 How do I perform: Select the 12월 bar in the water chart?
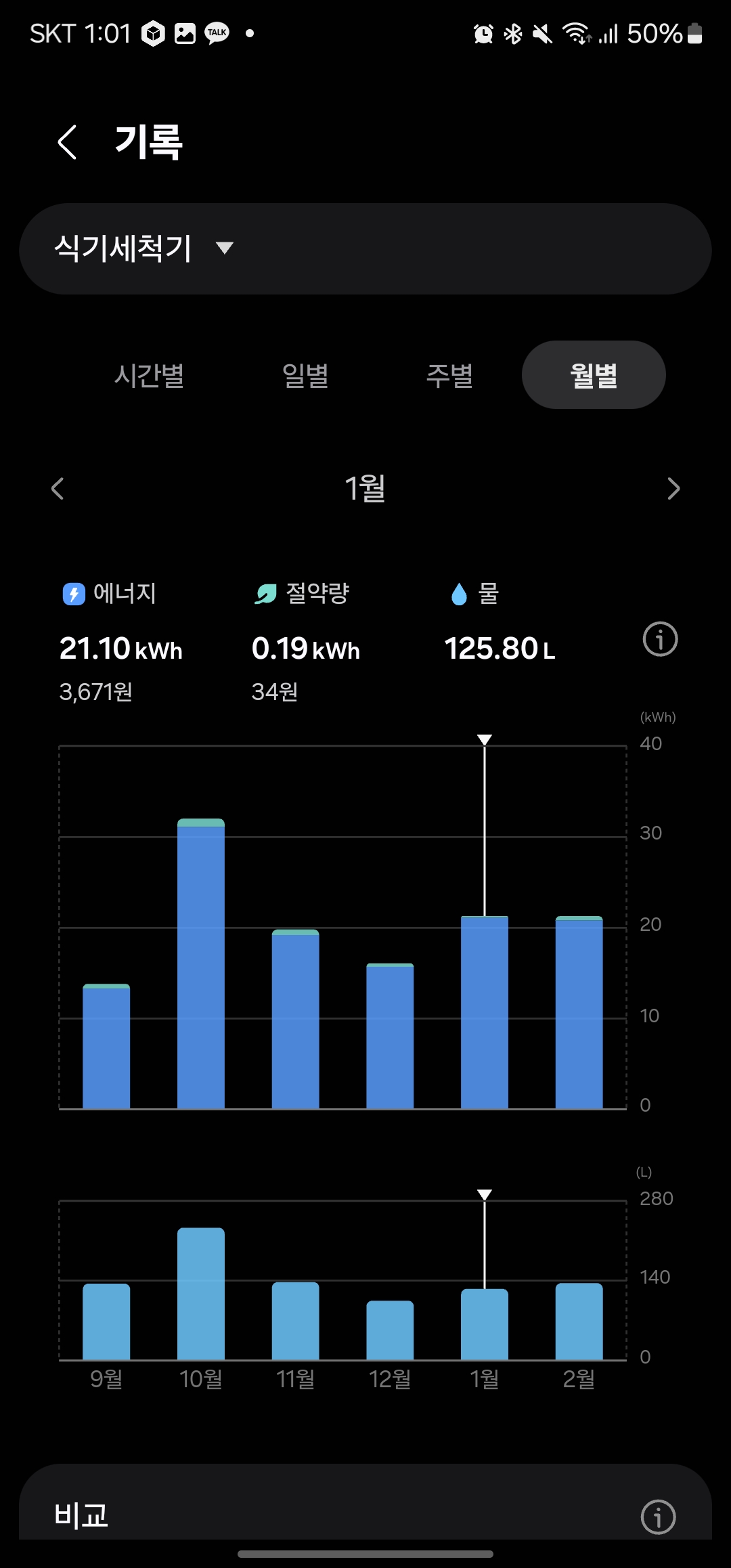(390, 1330)
